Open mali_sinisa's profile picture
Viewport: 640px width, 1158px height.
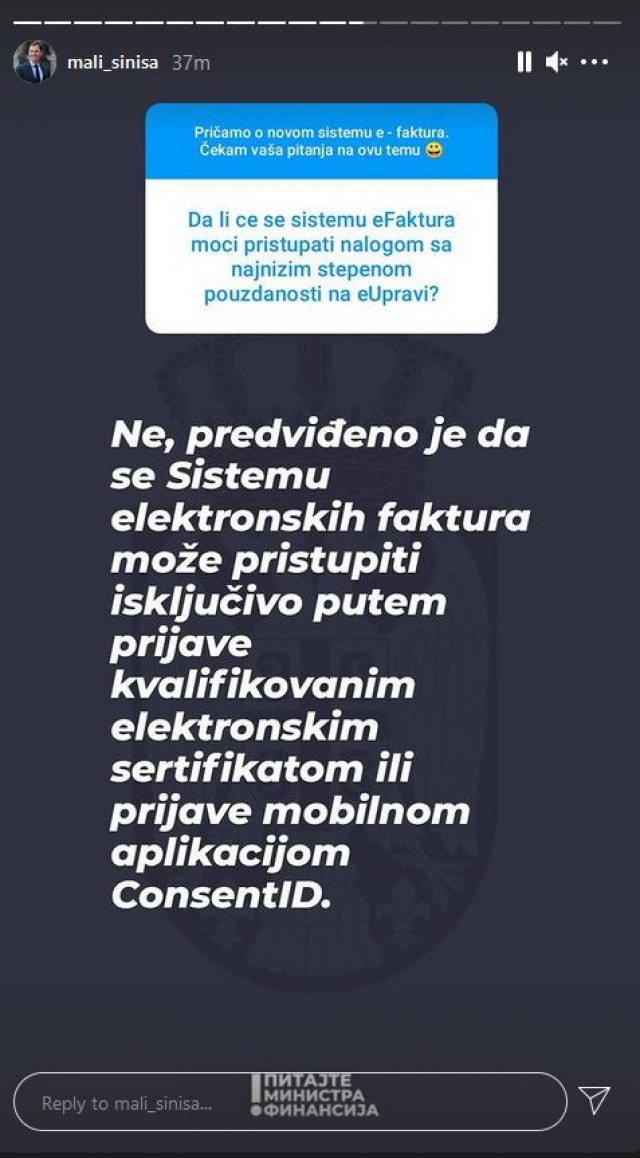tap(34, 62)
